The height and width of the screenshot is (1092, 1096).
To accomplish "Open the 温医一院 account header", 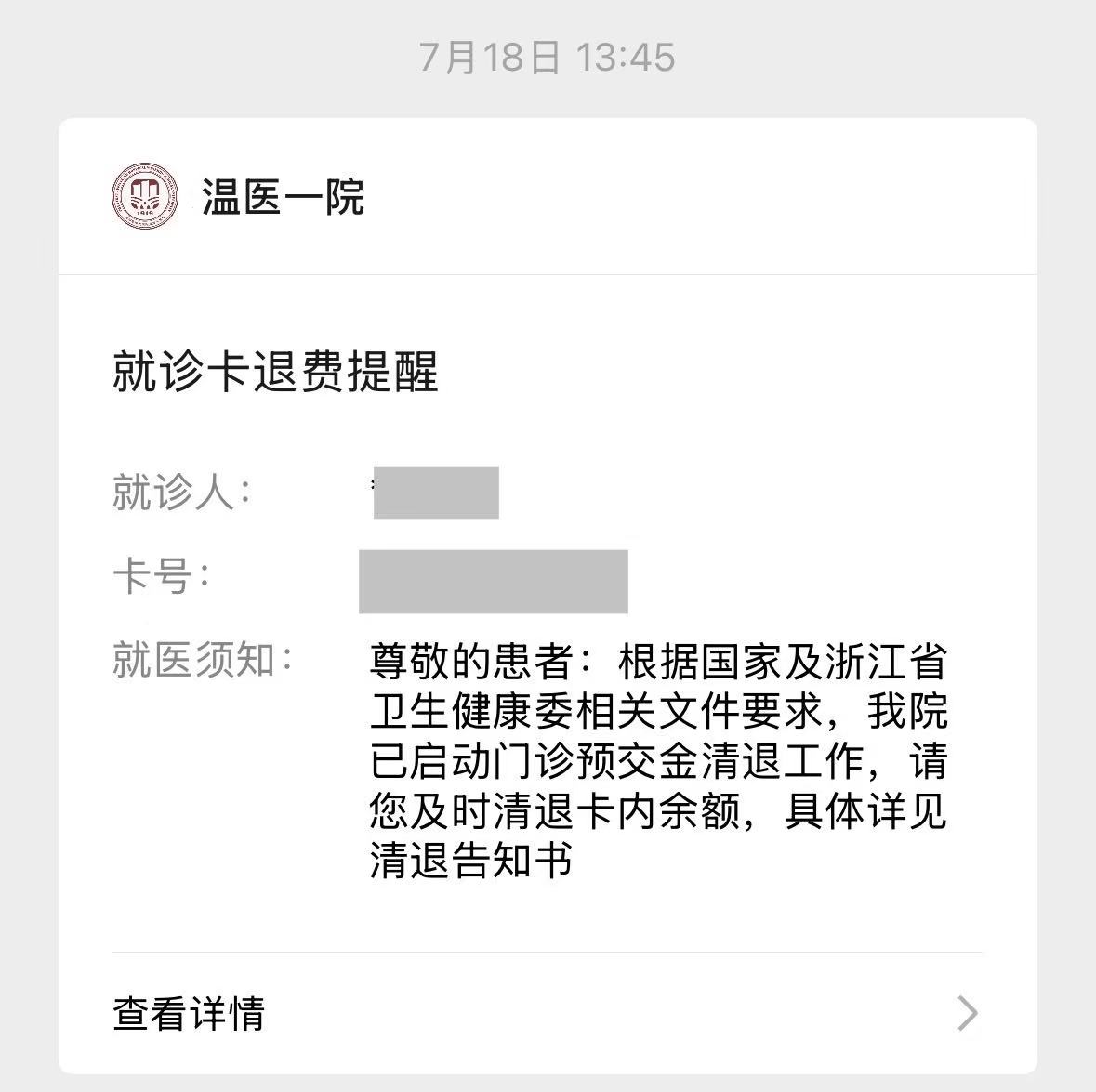I will pyautogui.click(x=283, y=197).
